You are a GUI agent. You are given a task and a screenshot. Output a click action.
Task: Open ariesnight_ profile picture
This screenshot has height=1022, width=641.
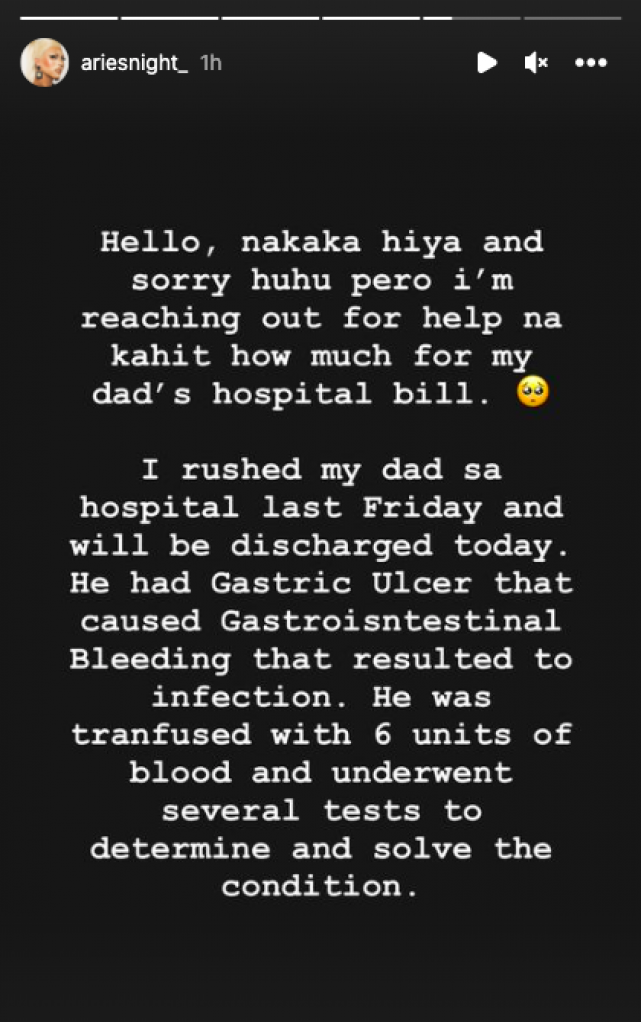44,63
